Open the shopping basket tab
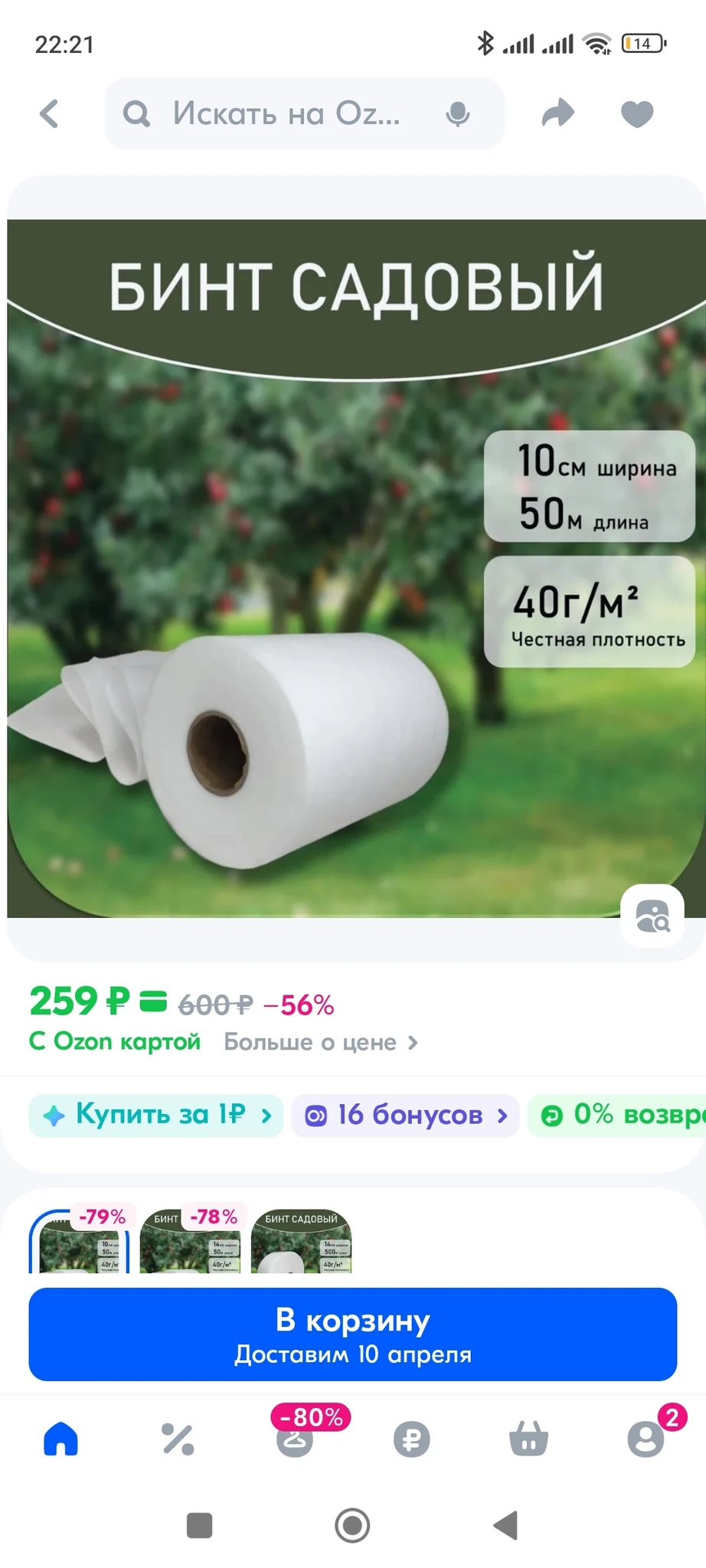 click(x=528, y=1439)
